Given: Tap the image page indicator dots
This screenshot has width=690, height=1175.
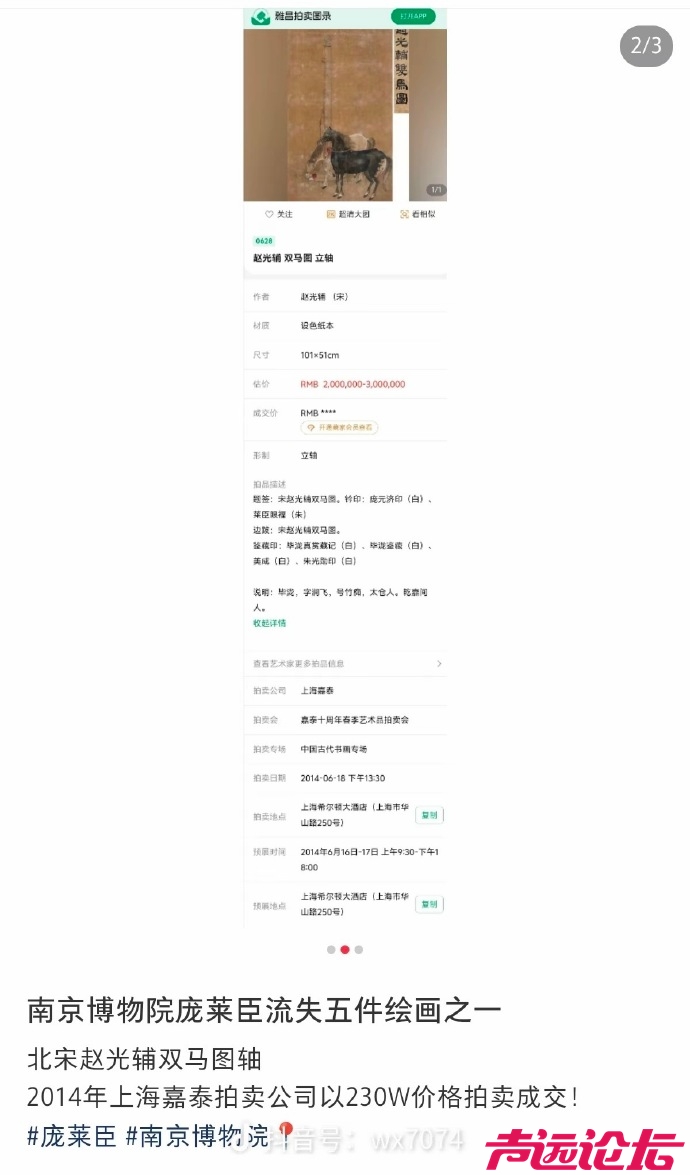Looking at the screenshot, I should point(345,950).
